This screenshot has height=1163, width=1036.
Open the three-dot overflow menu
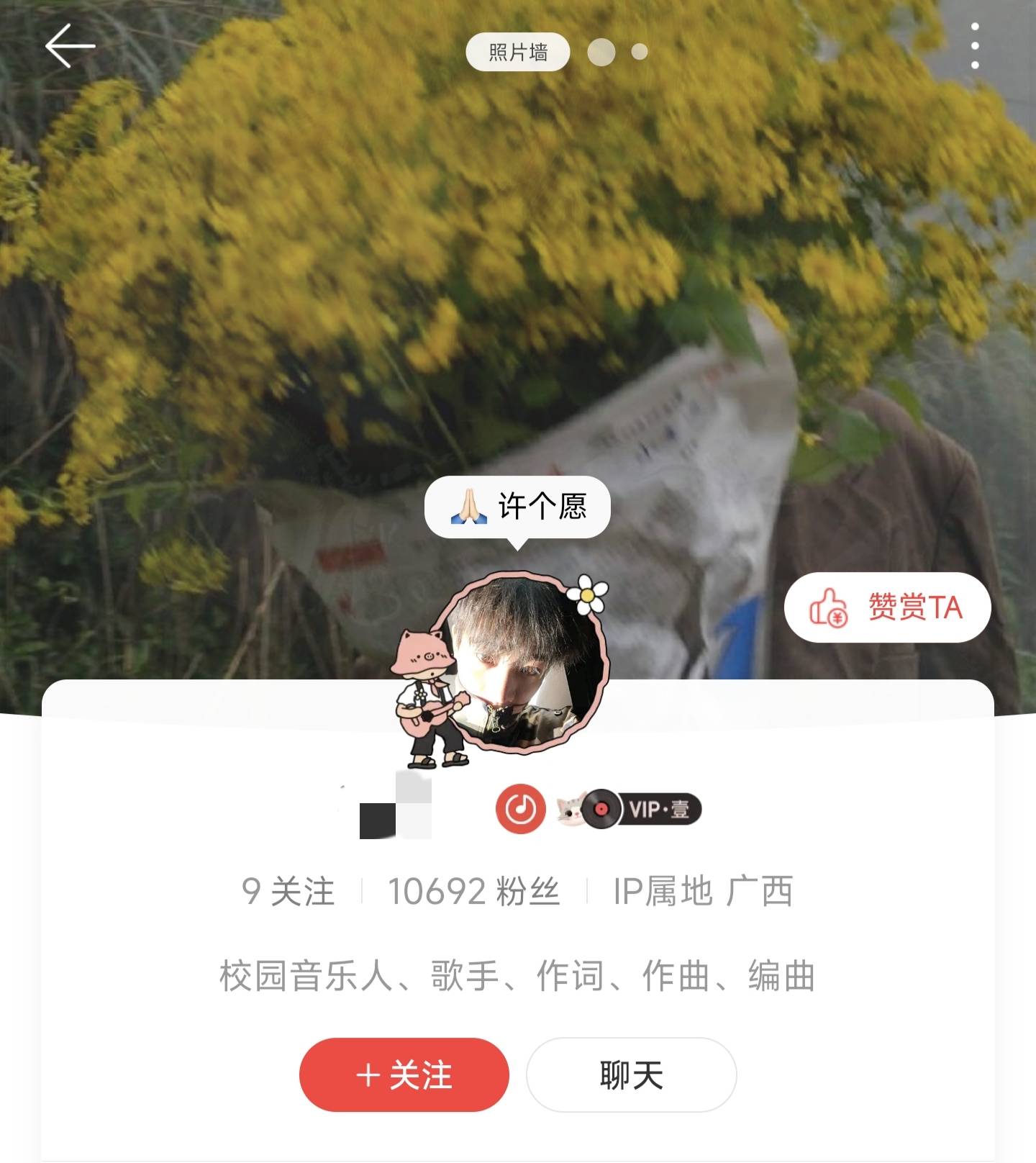[975, 46]
